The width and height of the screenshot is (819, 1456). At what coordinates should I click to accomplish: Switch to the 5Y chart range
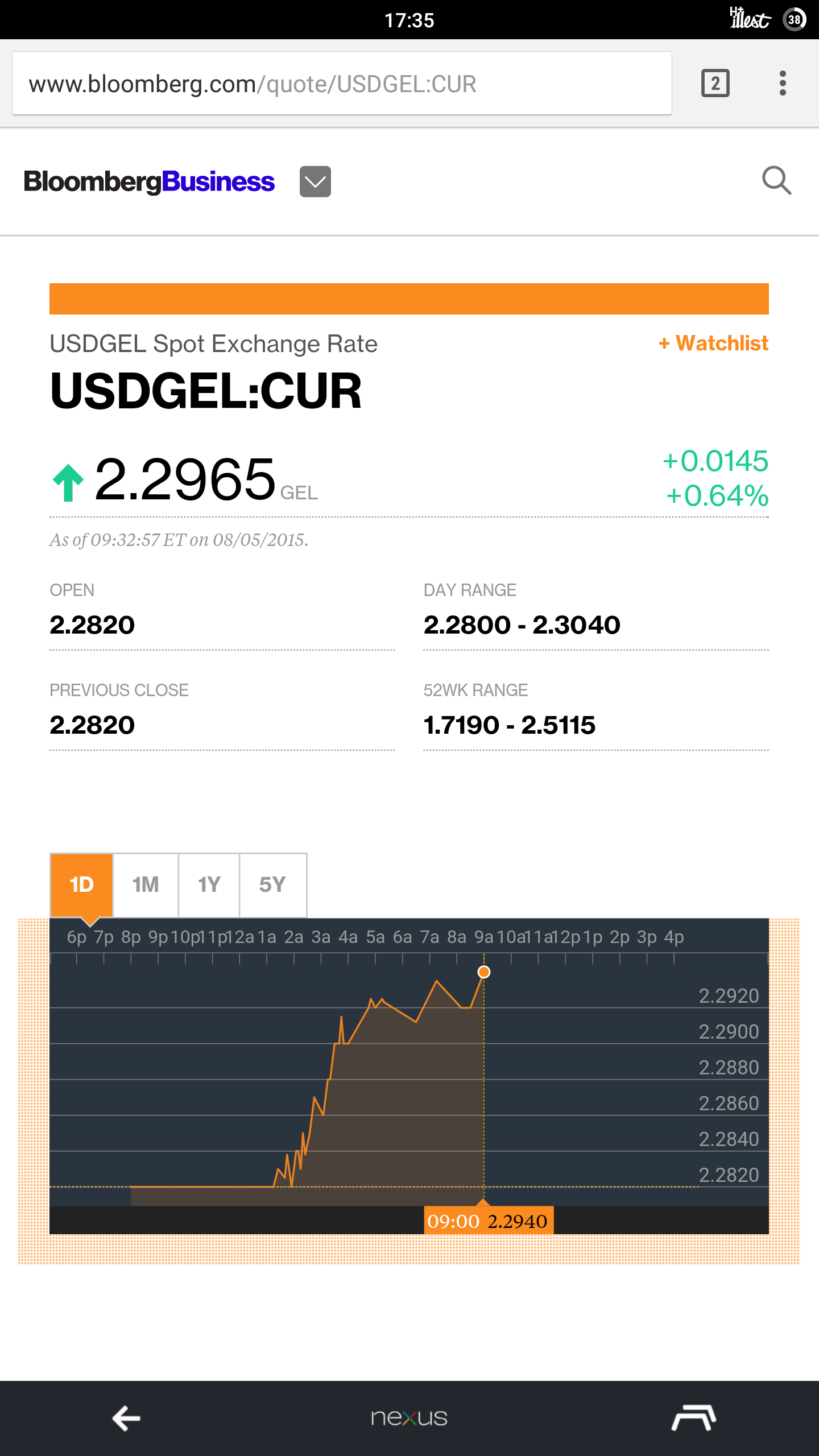(272, 885)
